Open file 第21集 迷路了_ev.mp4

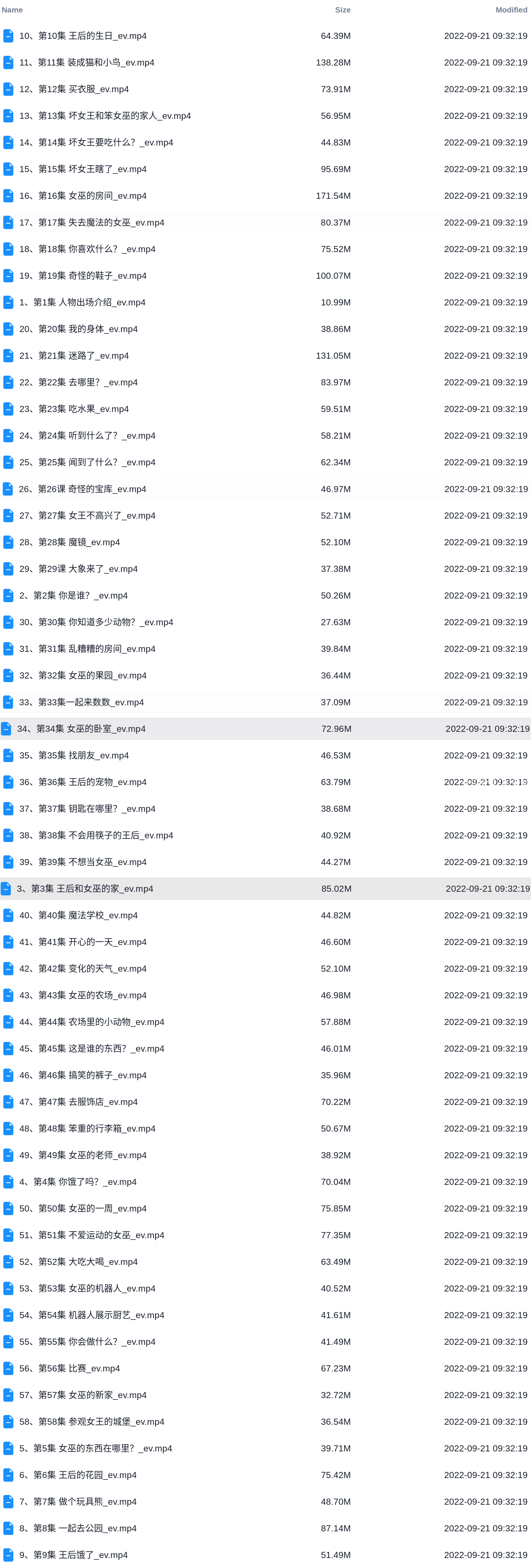74,355
